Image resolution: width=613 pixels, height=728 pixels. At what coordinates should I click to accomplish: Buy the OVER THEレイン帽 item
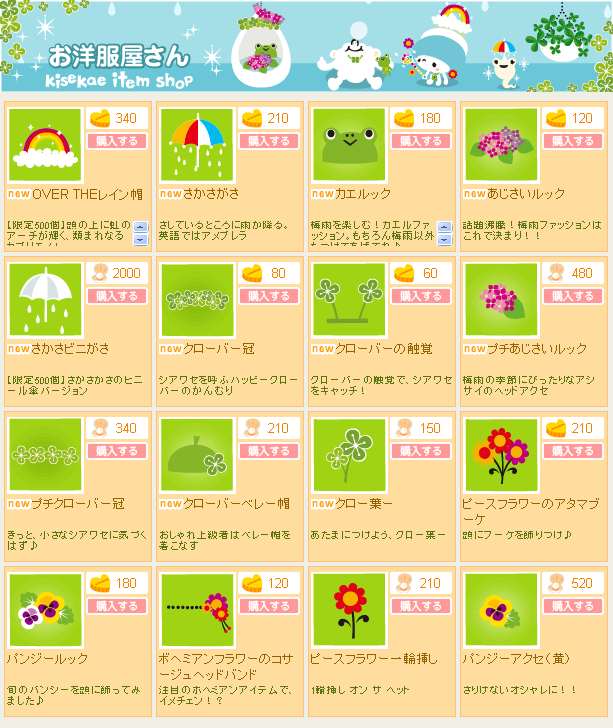click(117, 142)
